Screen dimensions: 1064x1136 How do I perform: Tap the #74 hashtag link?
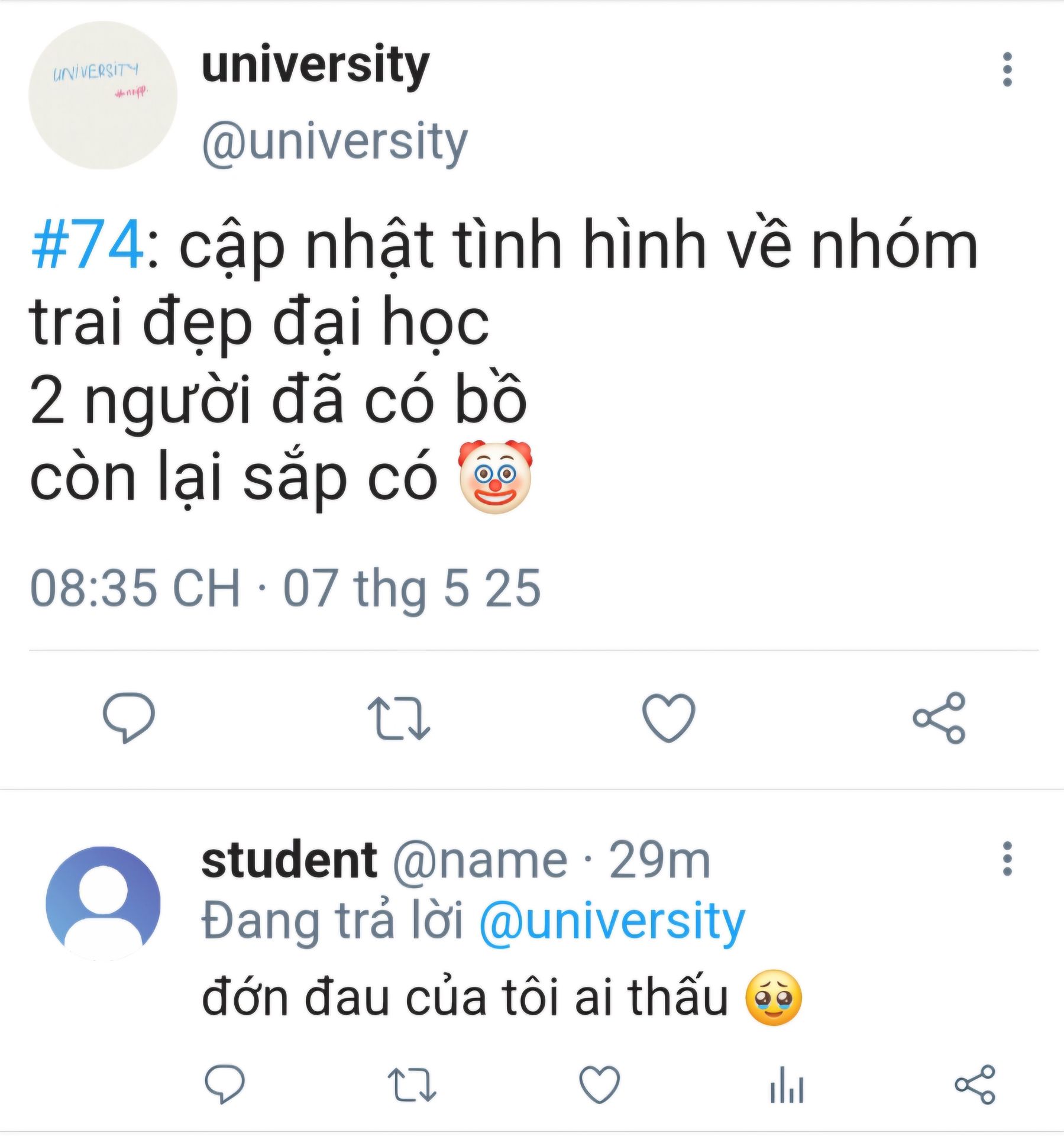[x=87, y=244]
